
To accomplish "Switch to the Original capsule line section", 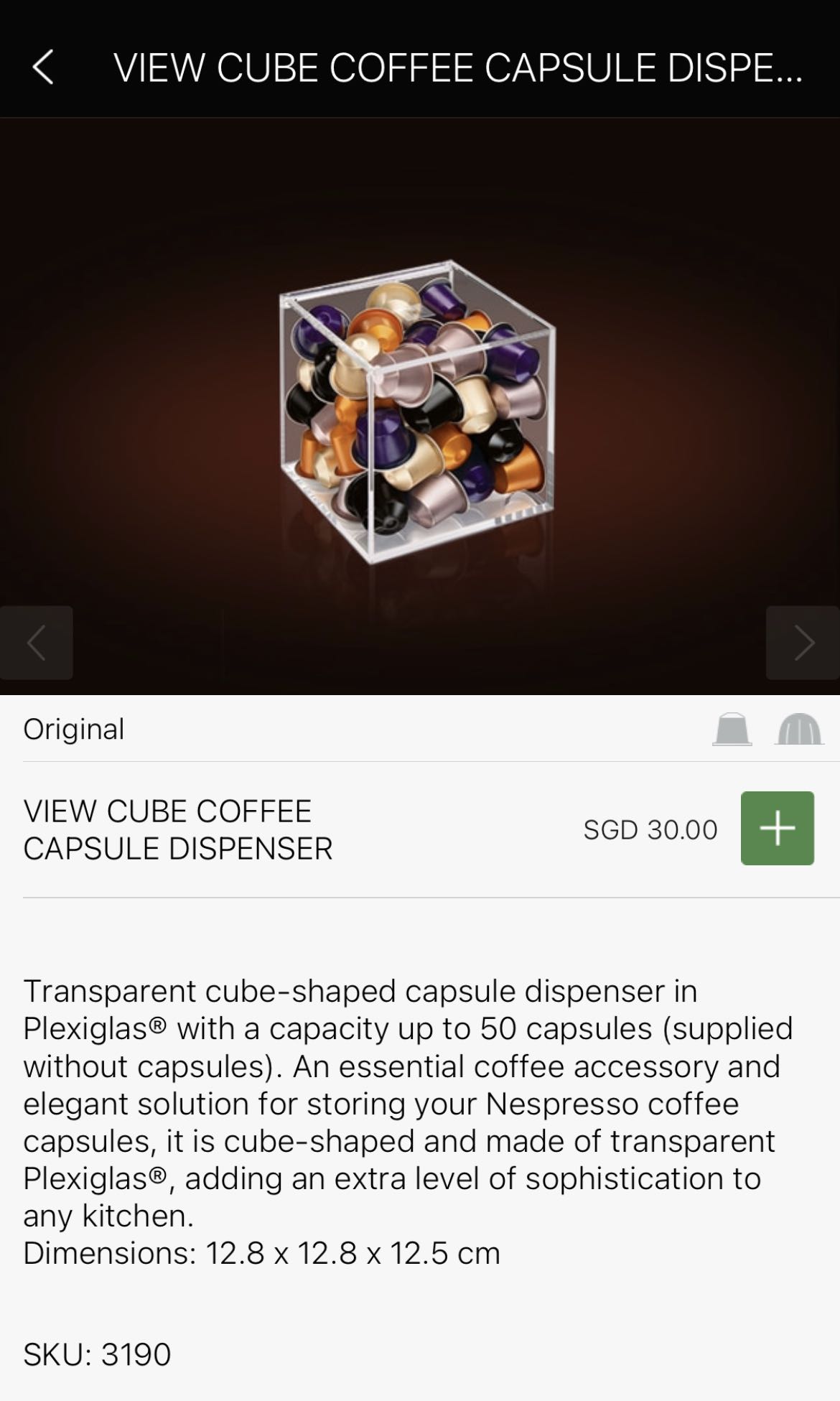I will click(74, 729).
